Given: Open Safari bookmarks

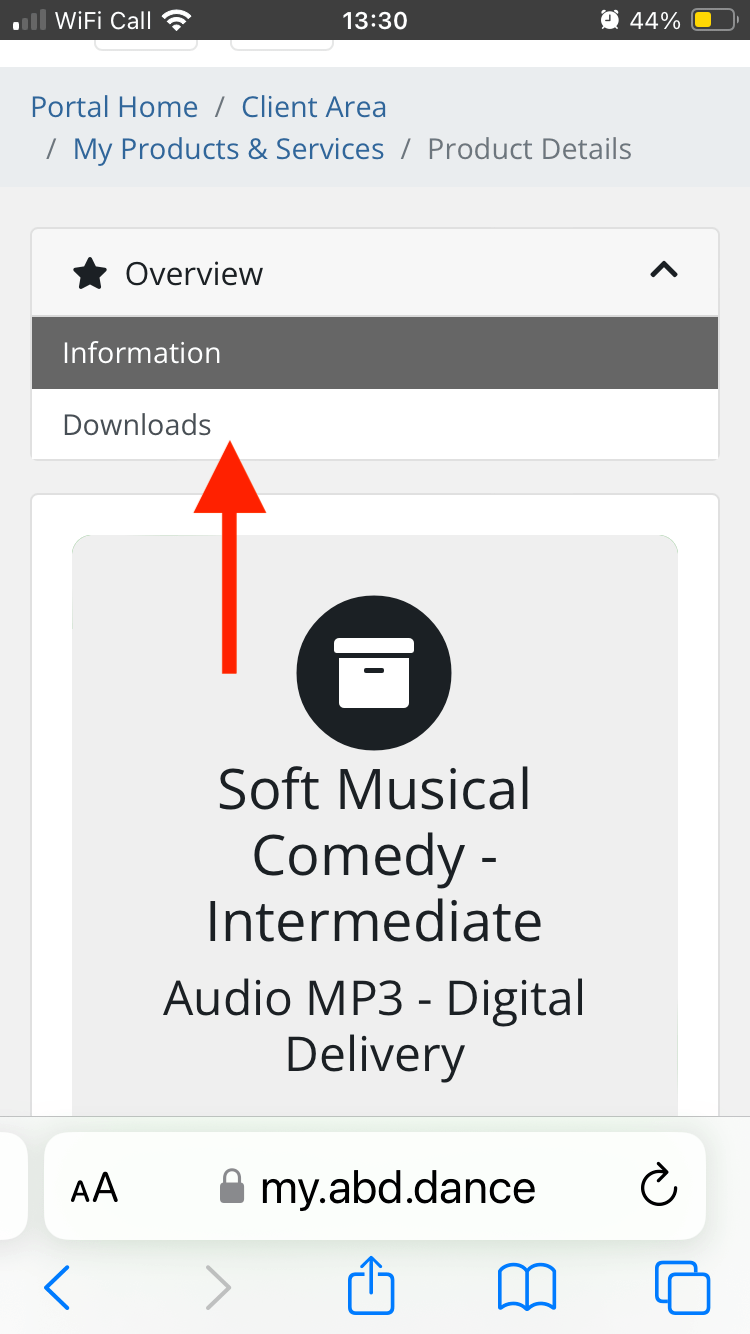Looking at the screenshot, I should coord(527,1287).
